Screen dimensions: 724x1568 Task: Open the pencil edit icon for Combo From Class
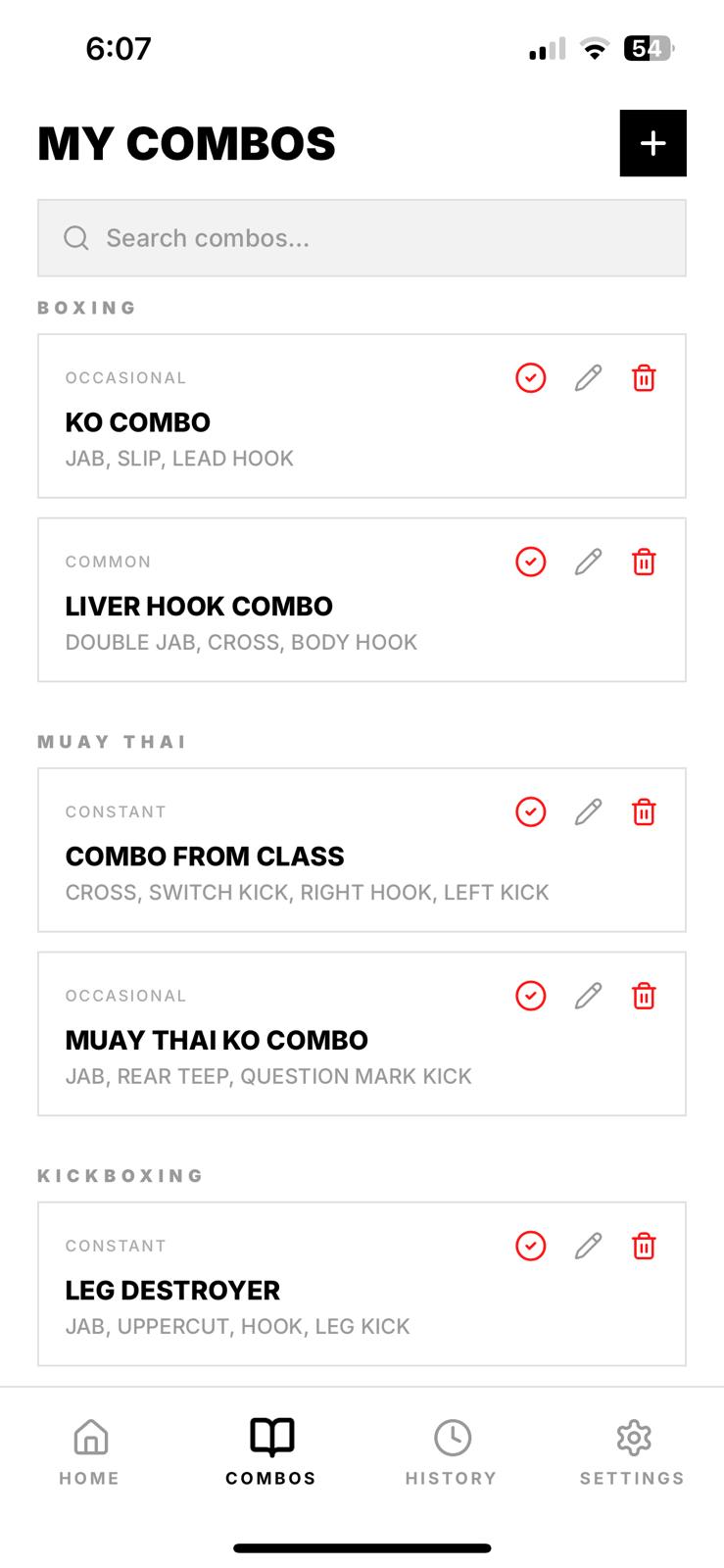point(587,811)
